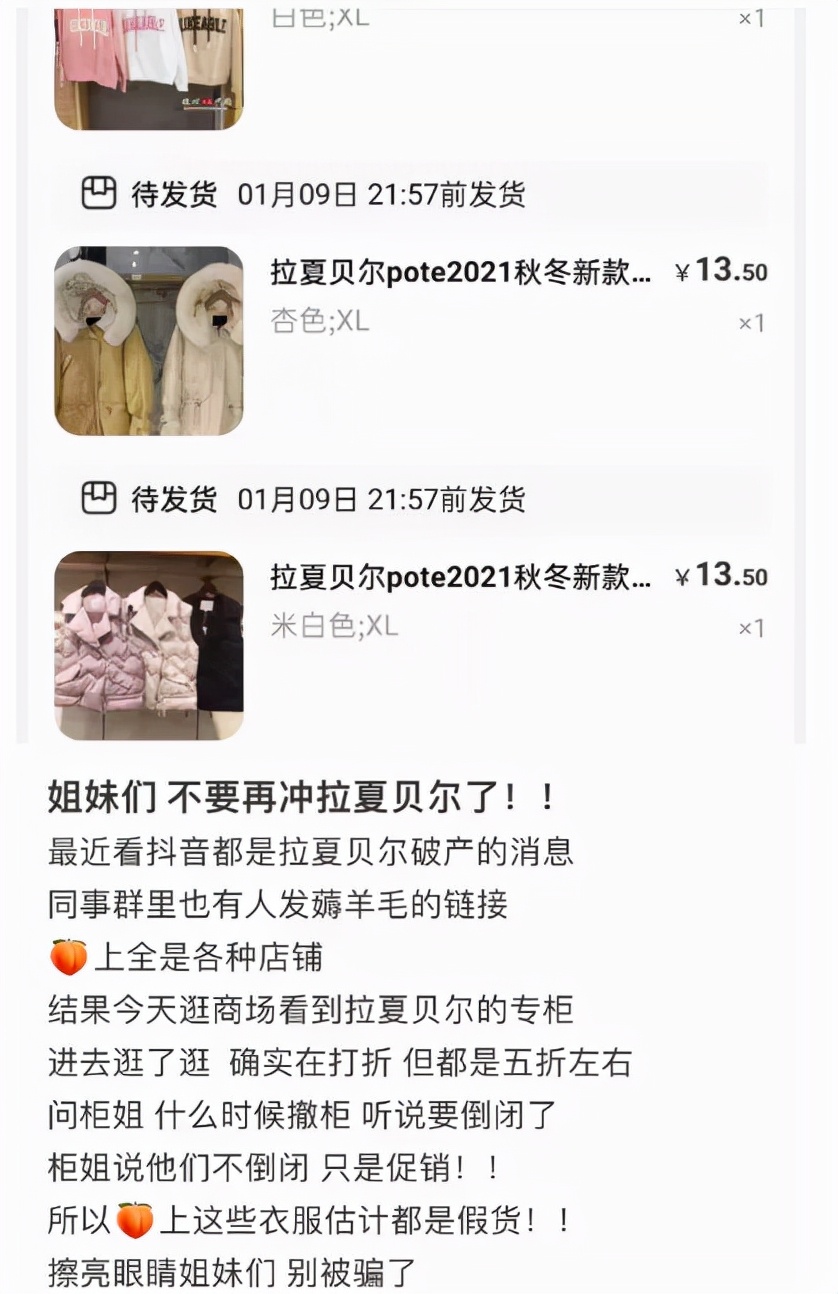
Task: Click the pink hoodies image at the top
Action: (x=147, y=65)
